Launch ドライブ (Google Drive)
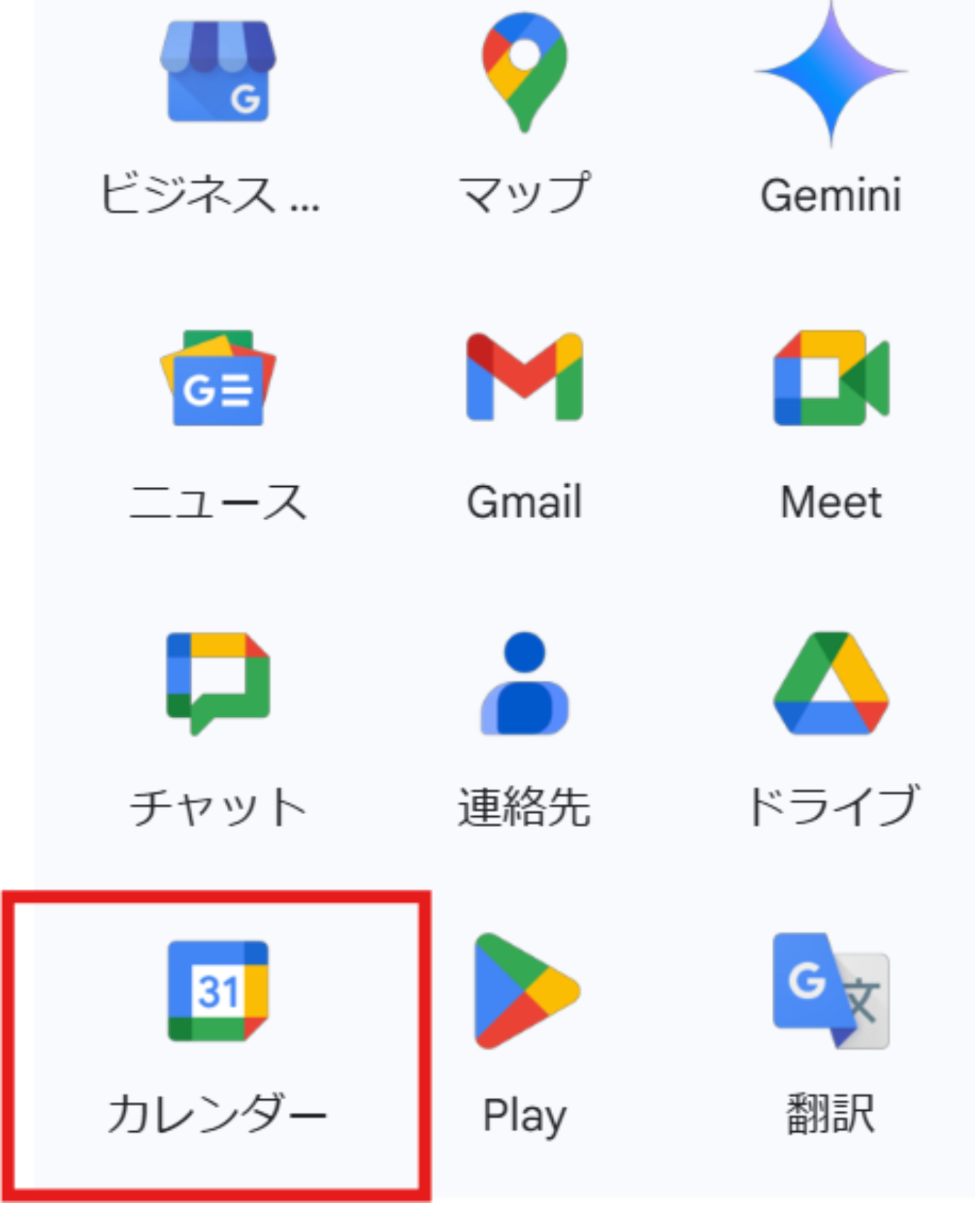Screen dimensions: 975x1232 (831, 683)
